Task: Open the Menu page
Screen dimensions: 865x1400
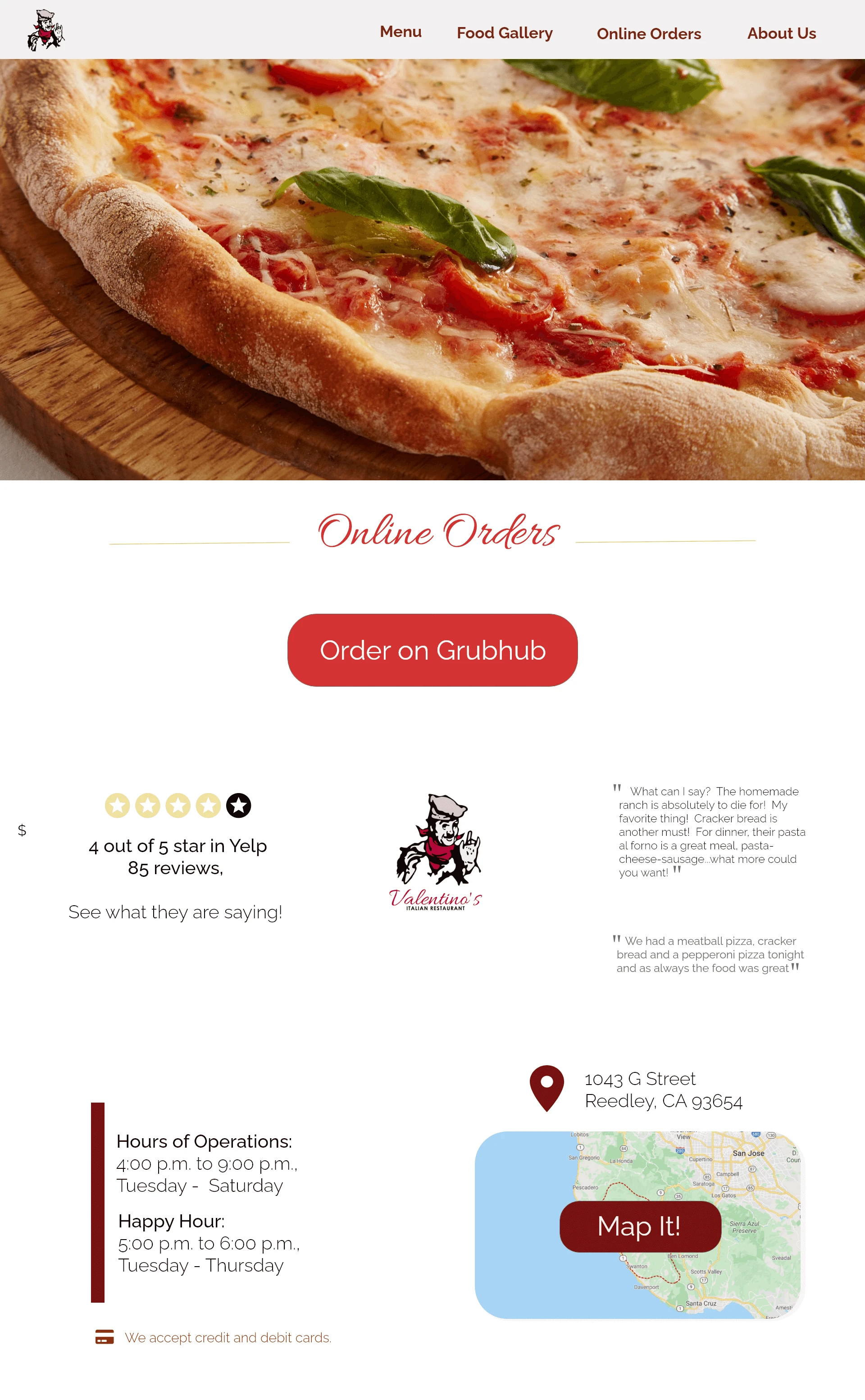Action: (401, 32)
